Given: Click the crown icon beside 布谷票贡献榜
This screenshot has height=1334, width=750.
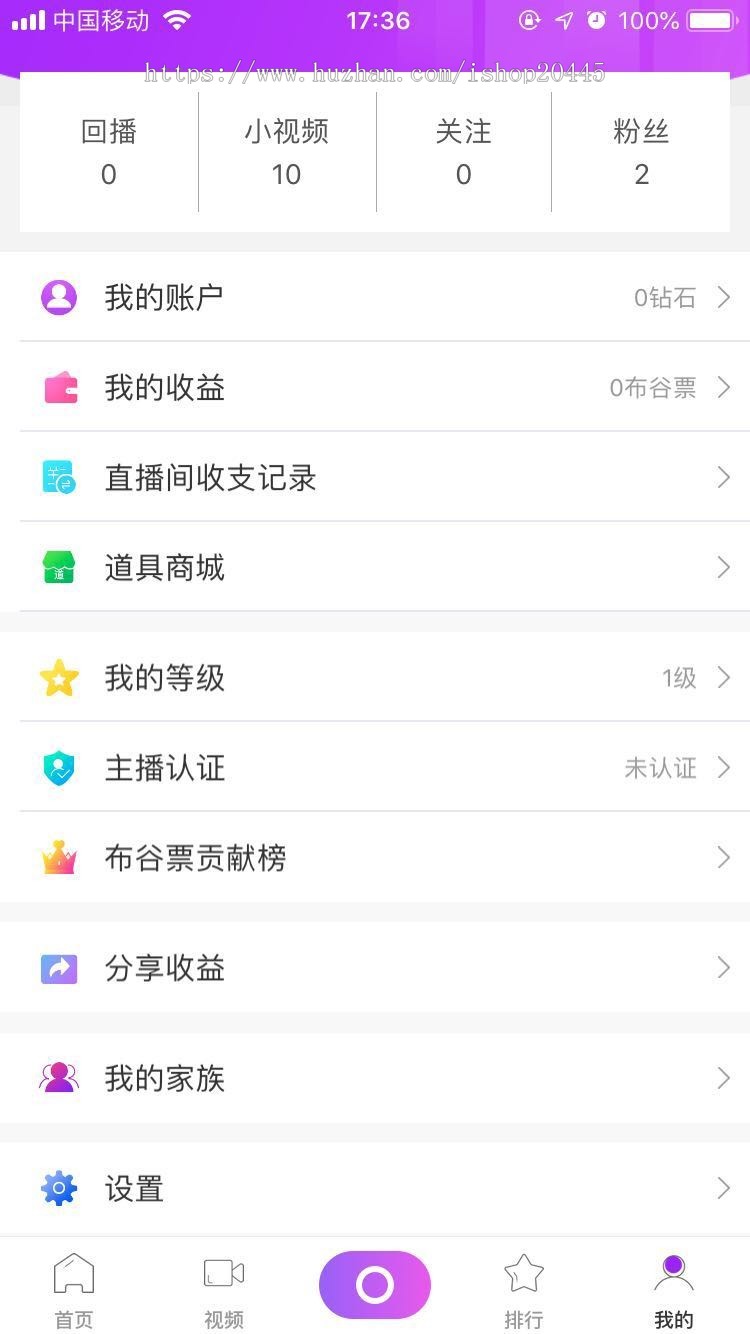Looking at the screenshot, I should pyautogui.click(x=58, y=858).
